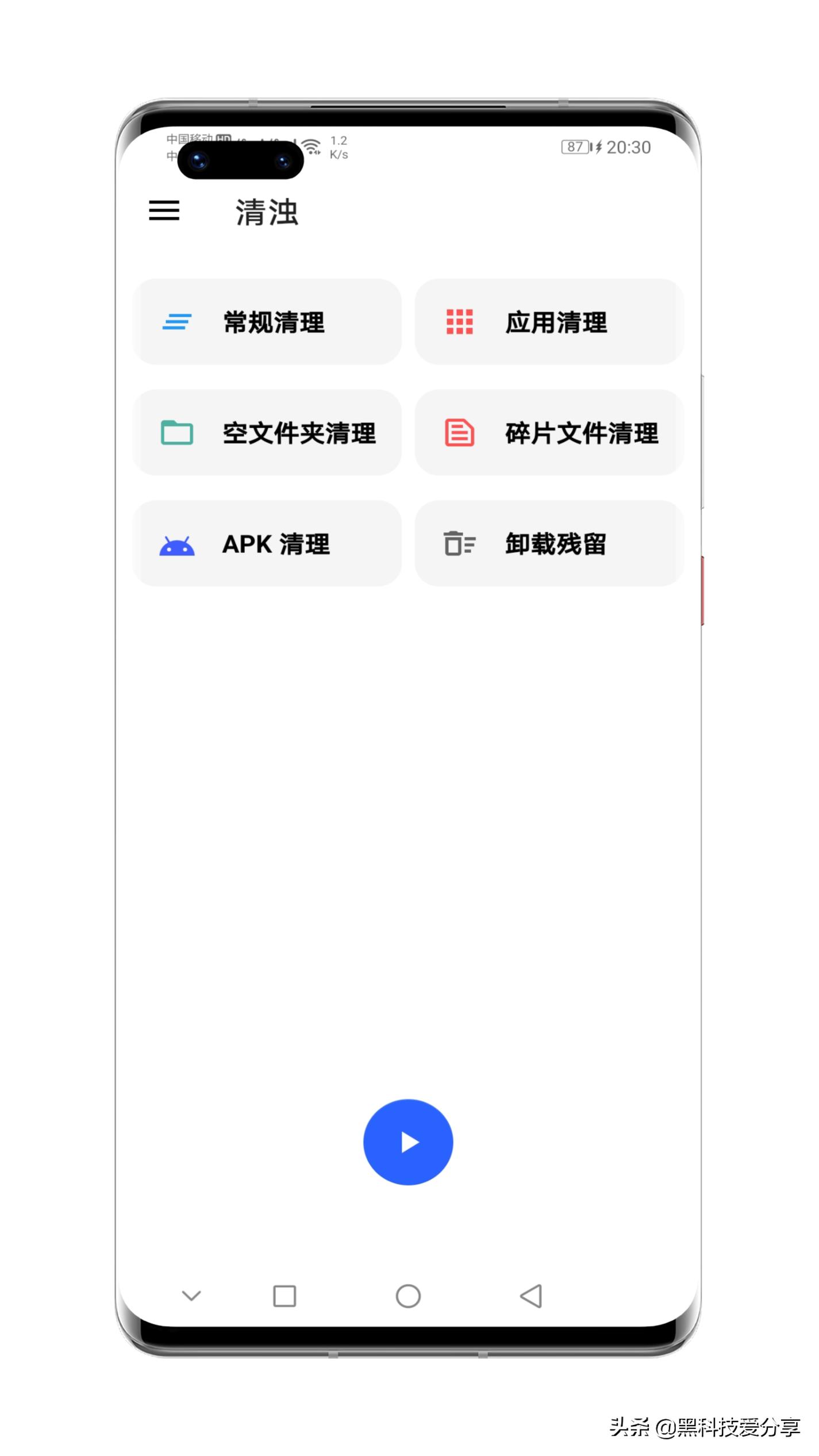819x1456 pixels.
Task: Tap the trash icon for 卸载残留
Action: (x=459, y=544)
